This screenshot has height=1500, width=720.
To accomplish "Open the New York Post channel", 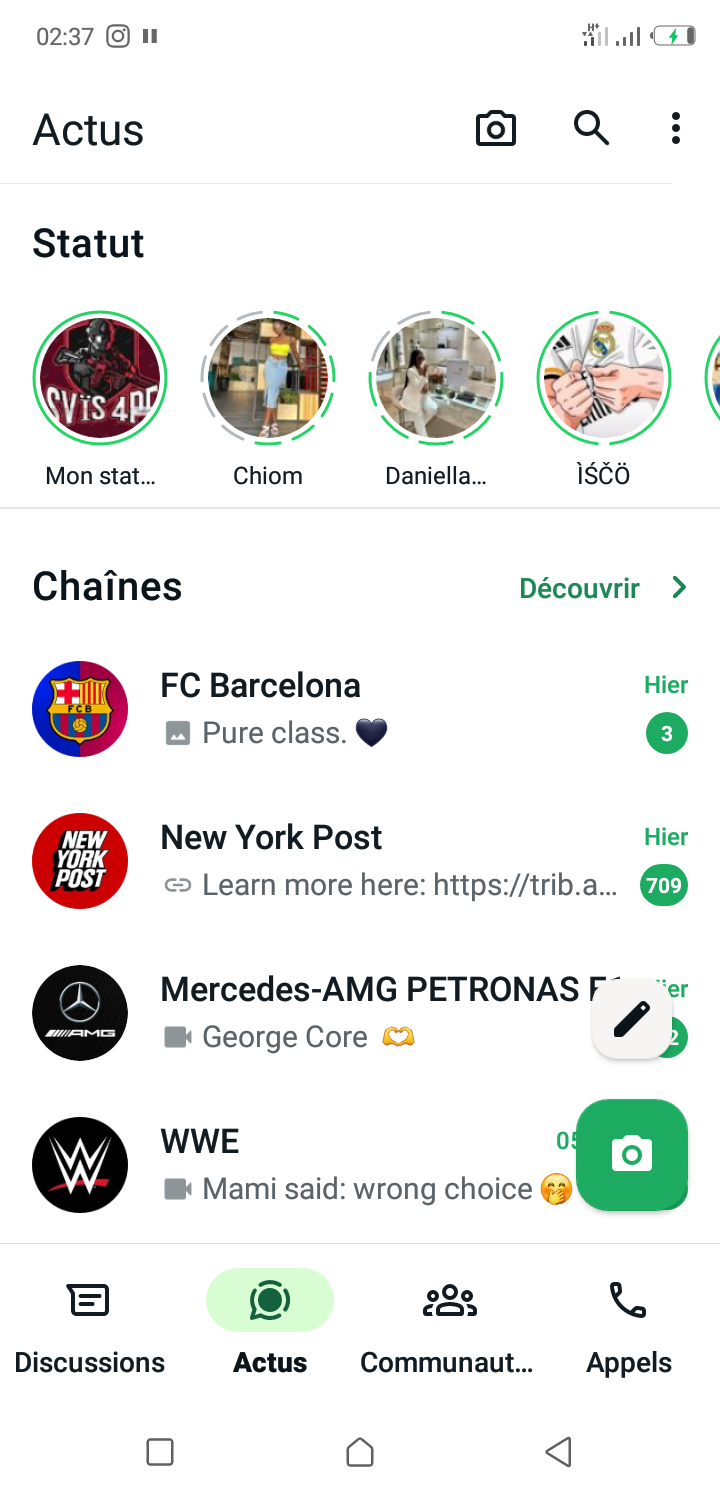I will [330, 861].
